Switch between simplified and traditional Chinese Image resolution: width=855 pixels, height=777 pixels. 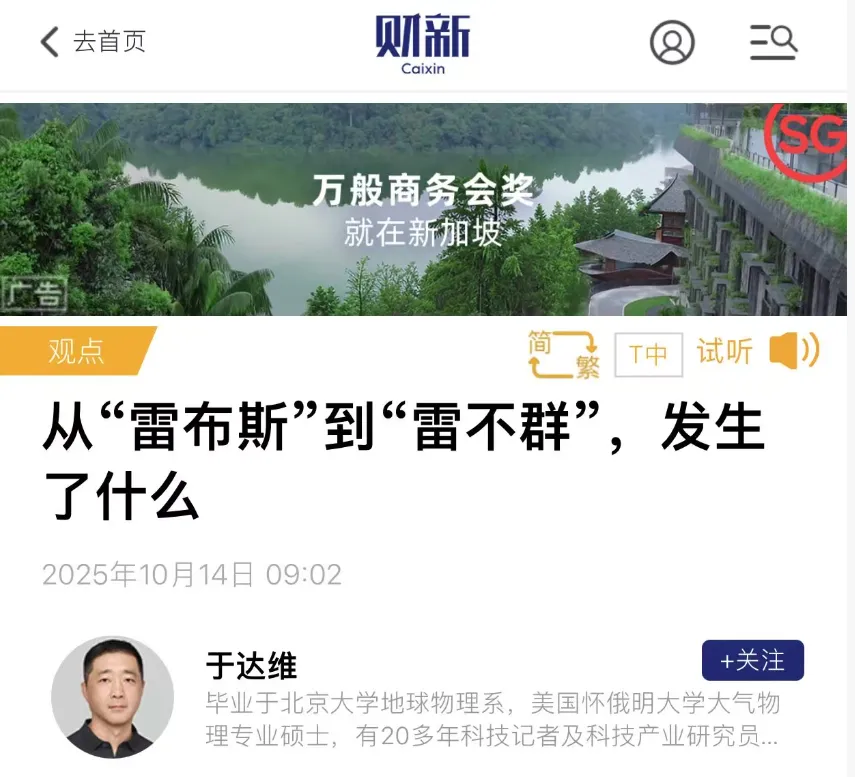coord(564,354)
